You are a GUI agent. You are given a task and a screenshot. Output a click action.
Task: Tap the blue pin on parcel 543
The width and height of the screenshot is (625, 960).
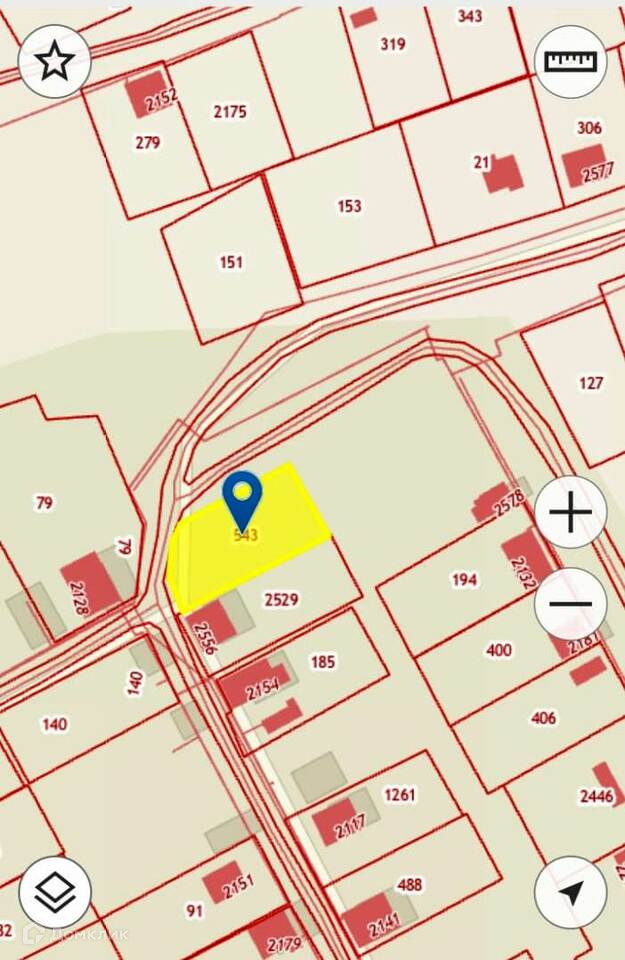[x=242, y=497]
